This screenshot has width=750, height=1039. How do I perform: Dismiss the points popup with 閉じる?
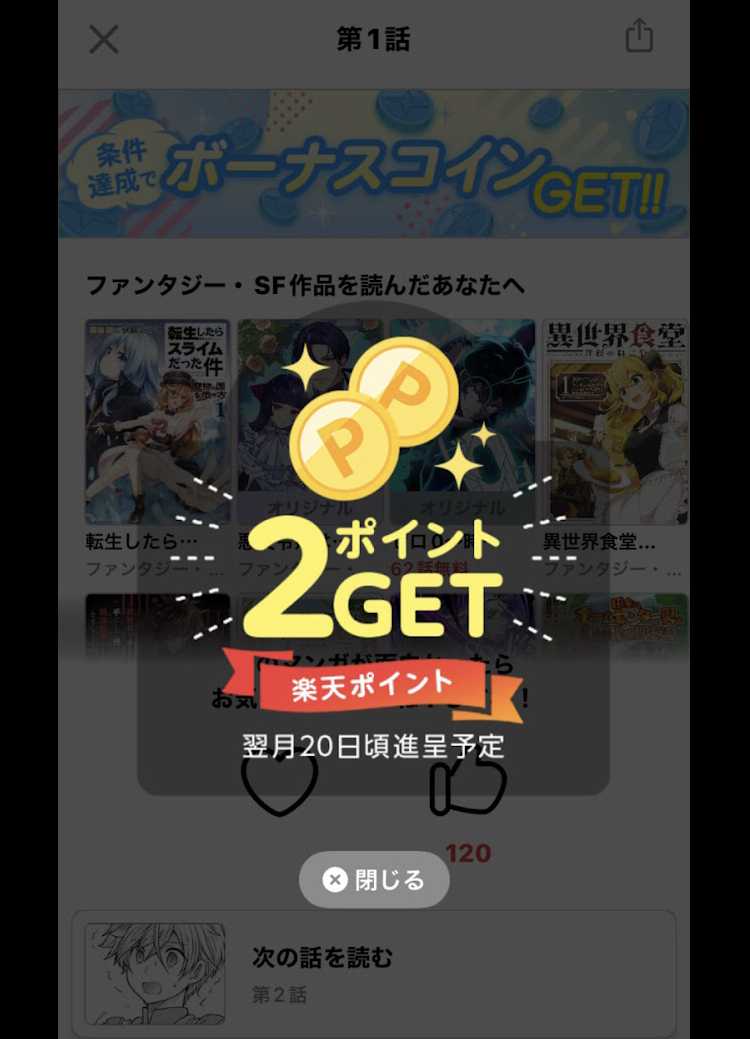(374, 880)
